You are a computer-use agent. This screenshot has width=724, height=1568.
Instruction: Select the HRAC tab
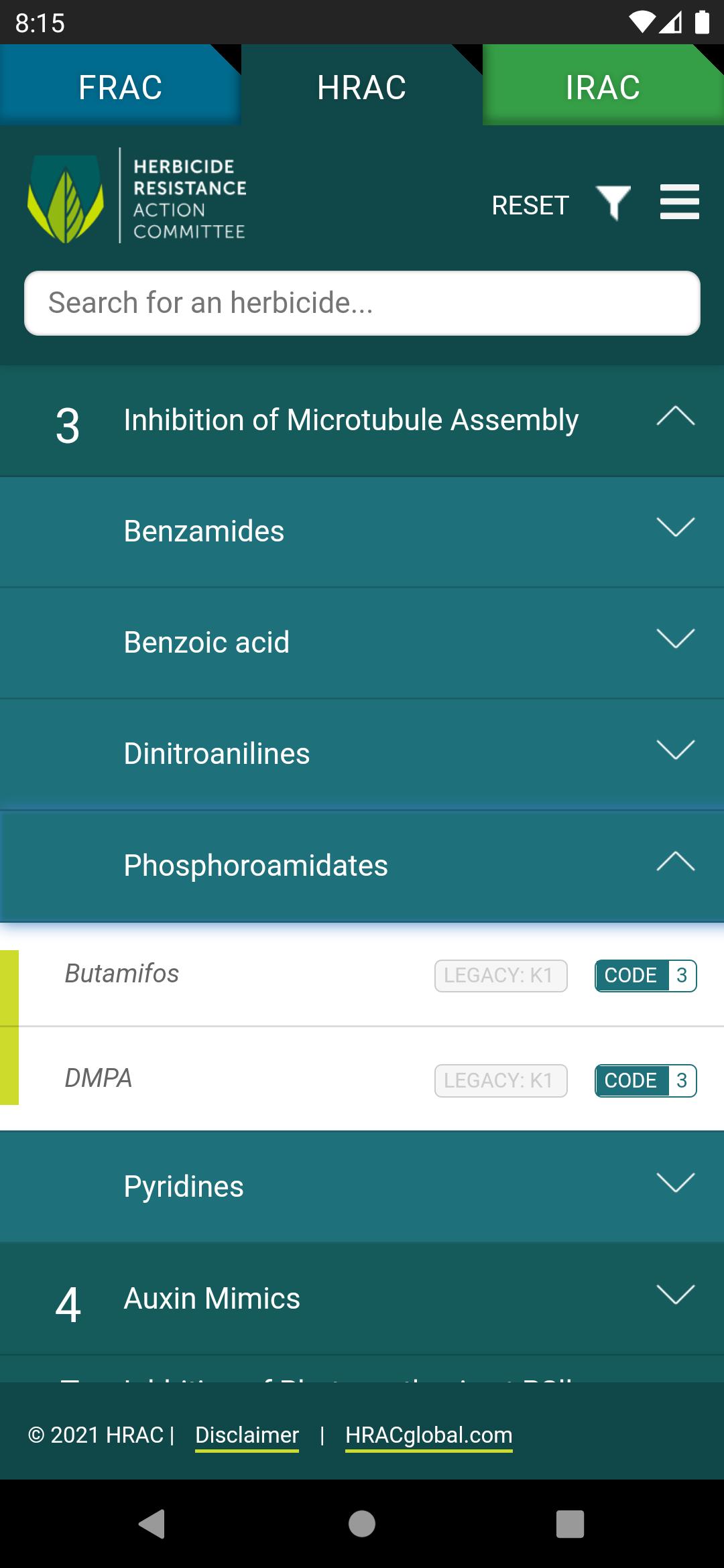(362, 86)
